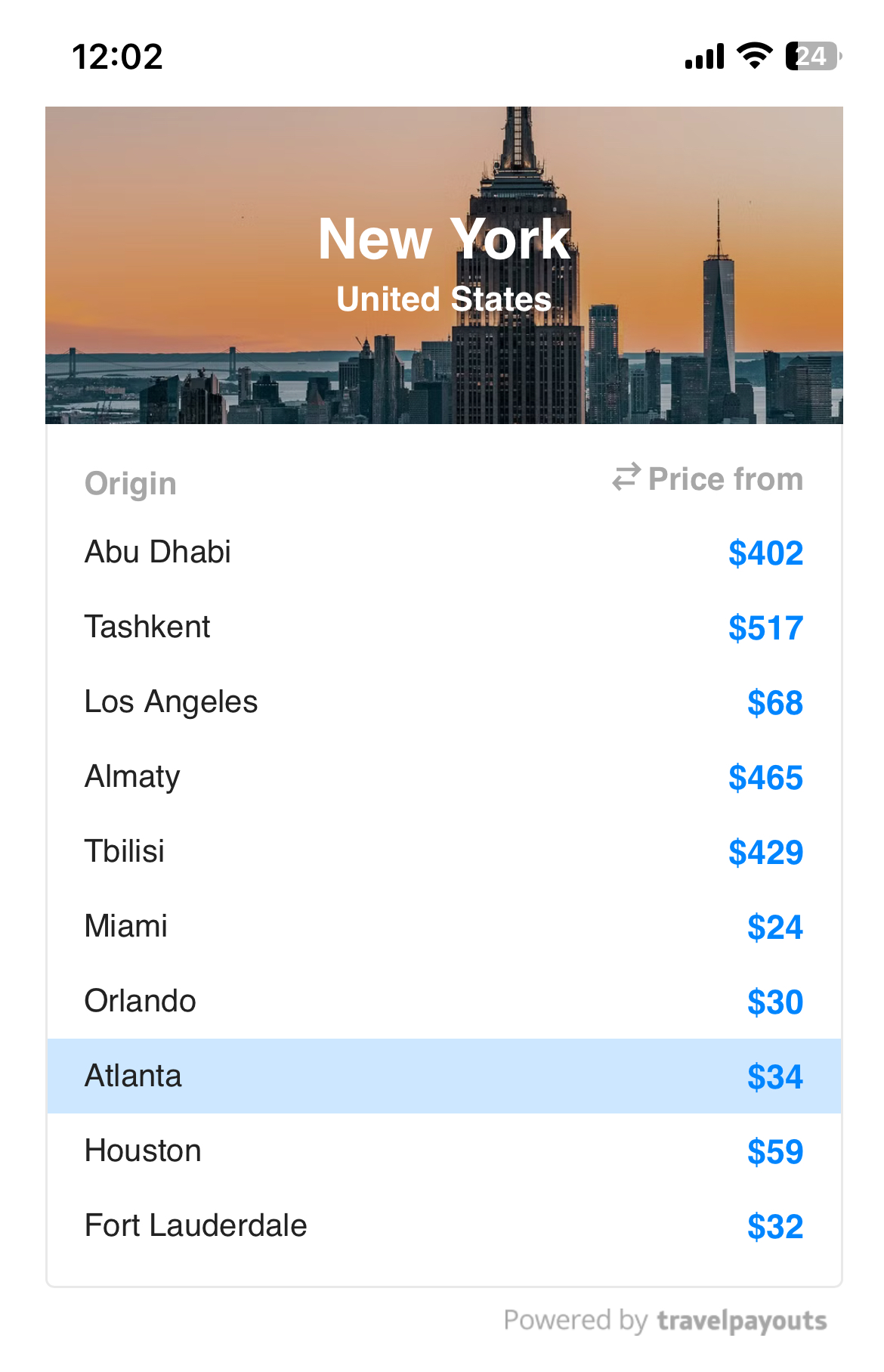Viewport: 884px width, 1372px height.
Task: Open the Los Angeles flight deal
Action: pos(444,702)
